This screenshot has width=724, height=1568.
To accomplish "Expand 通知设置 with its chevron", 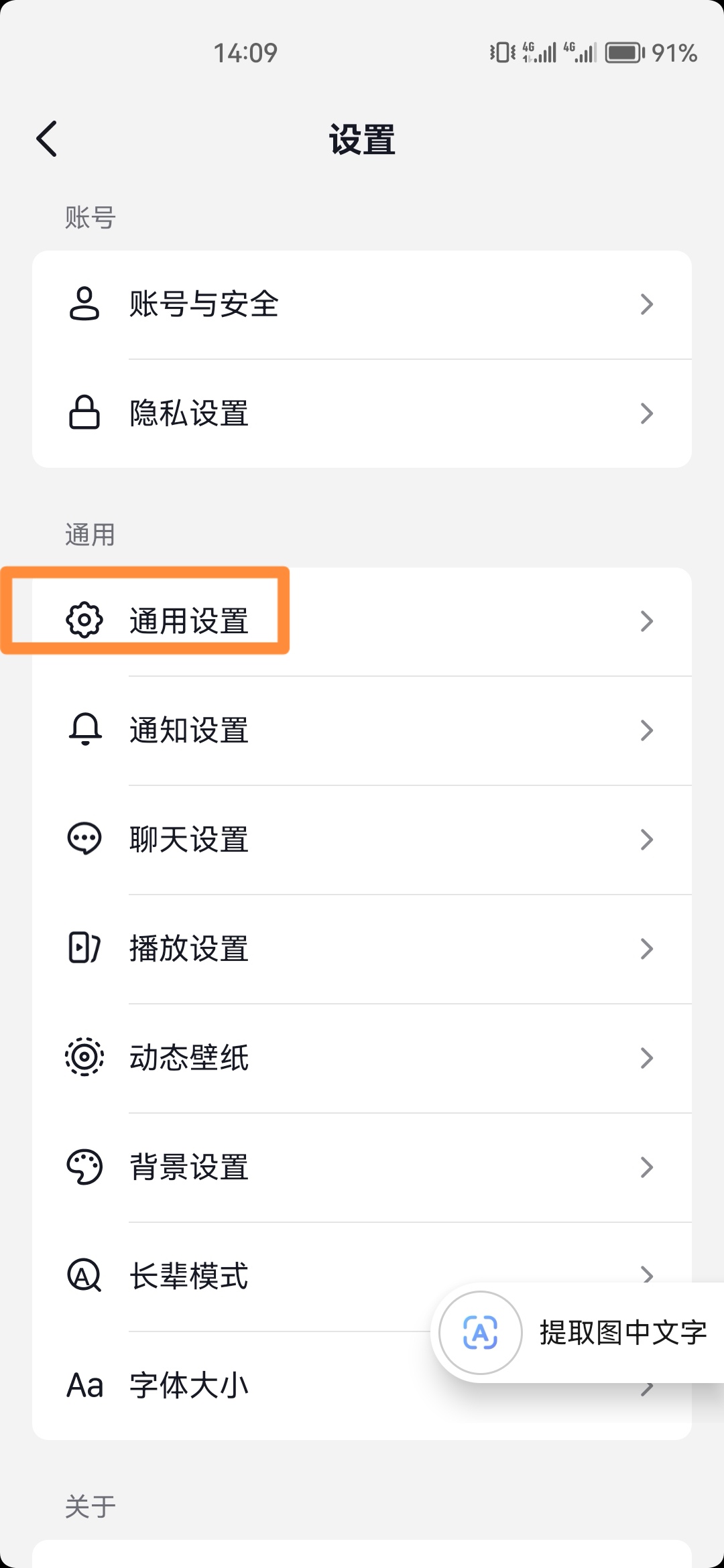I will pos(647,730).
